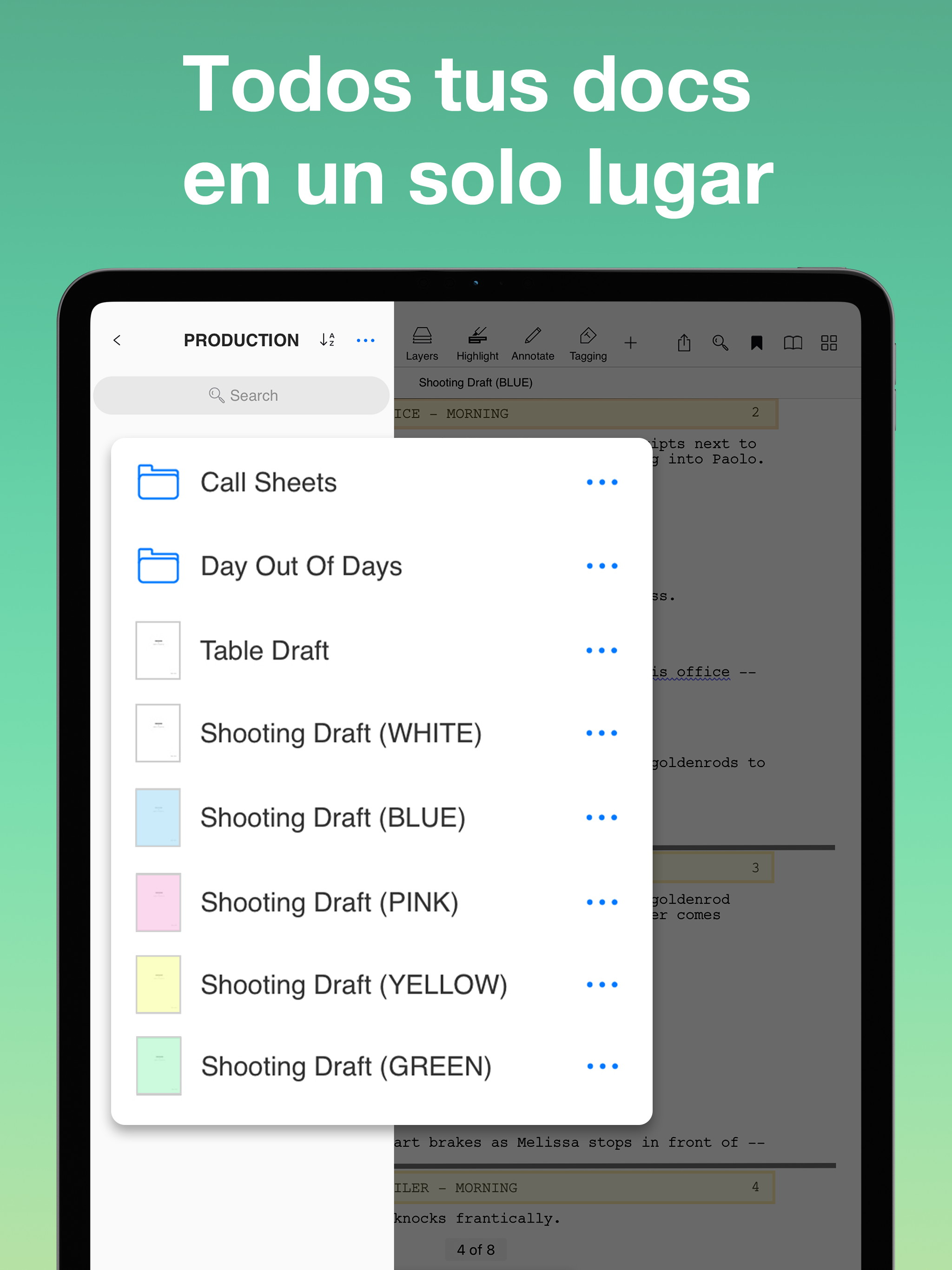Go back with the chevron arrow
952x1270 pixels.
[x=118, y=340]
